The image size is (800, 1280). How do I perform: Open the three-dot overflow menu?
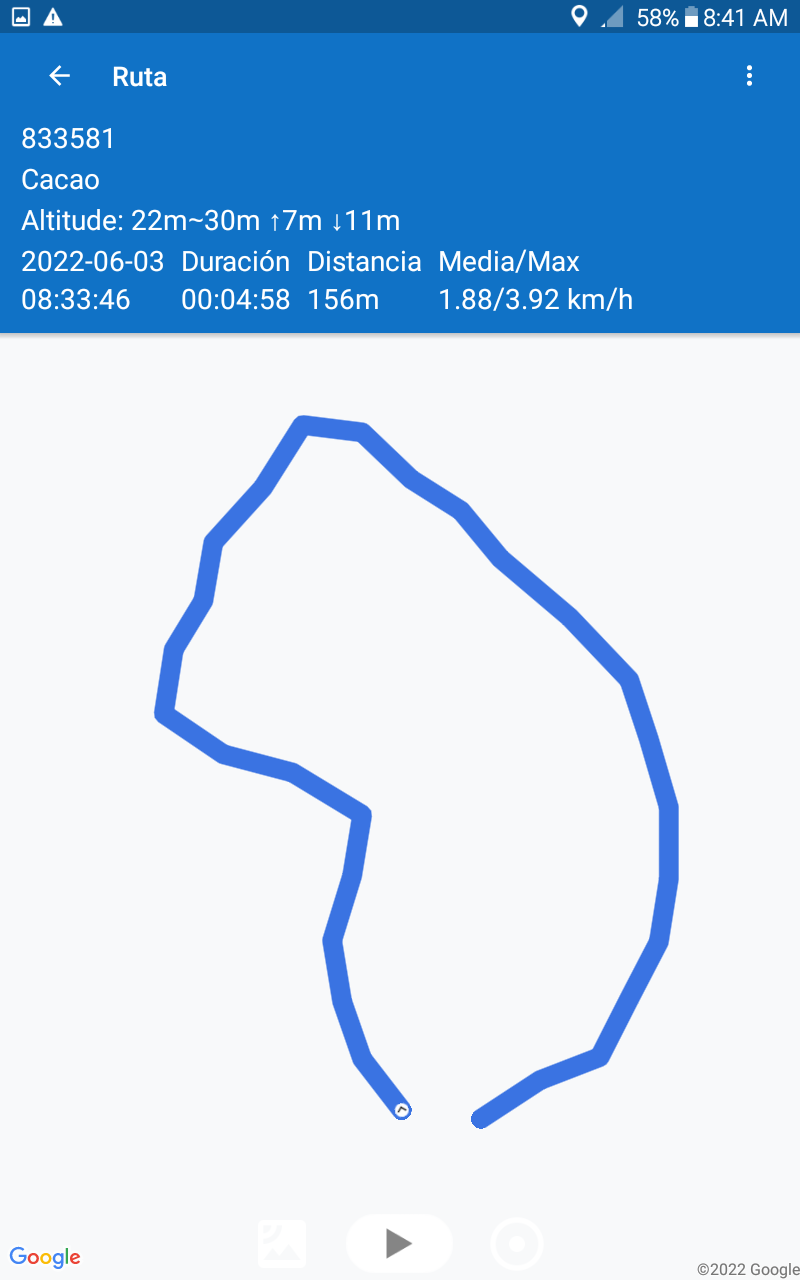point(749,76)
